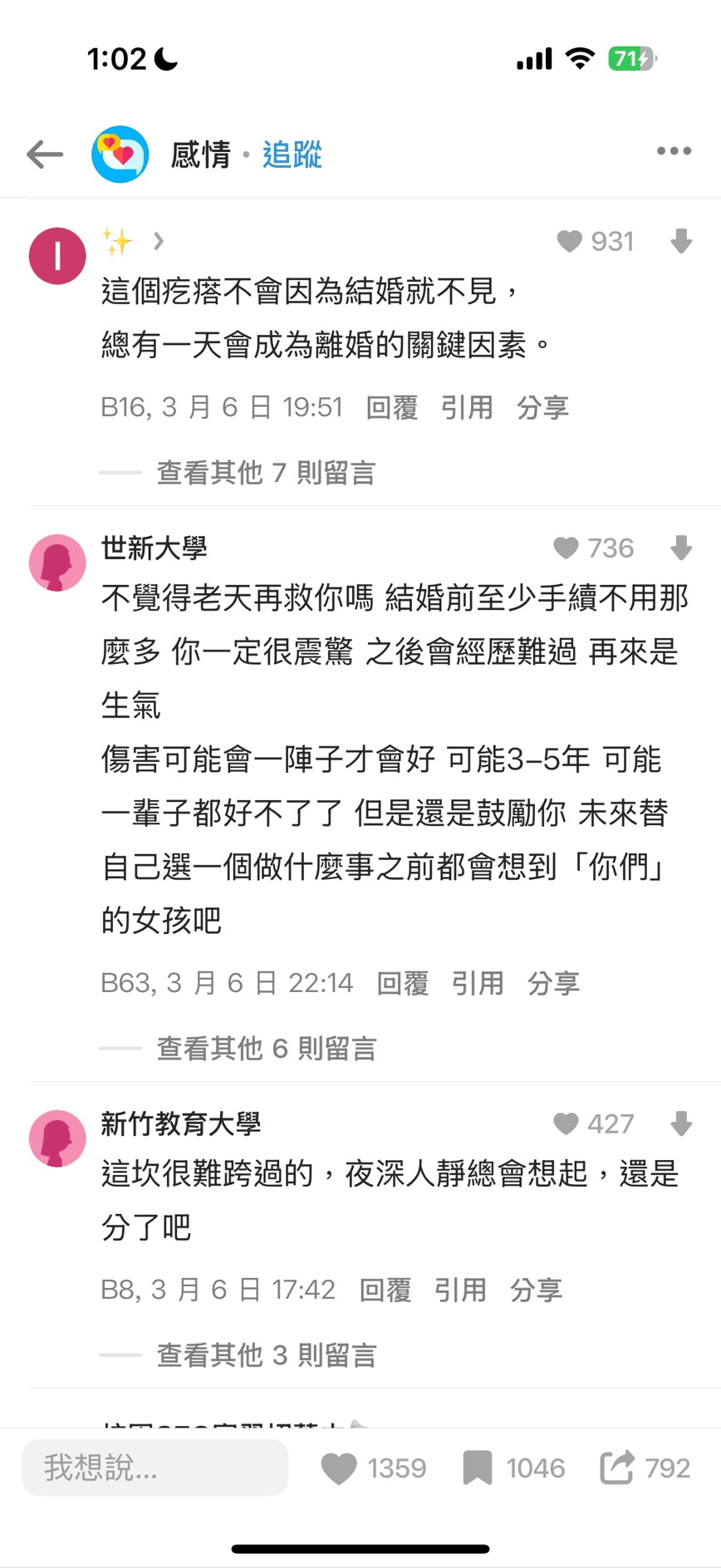This screenshot has height=1568, width=721.
Task: Like the B16 comment with 931 hearts
Action: tap(570, 242)
